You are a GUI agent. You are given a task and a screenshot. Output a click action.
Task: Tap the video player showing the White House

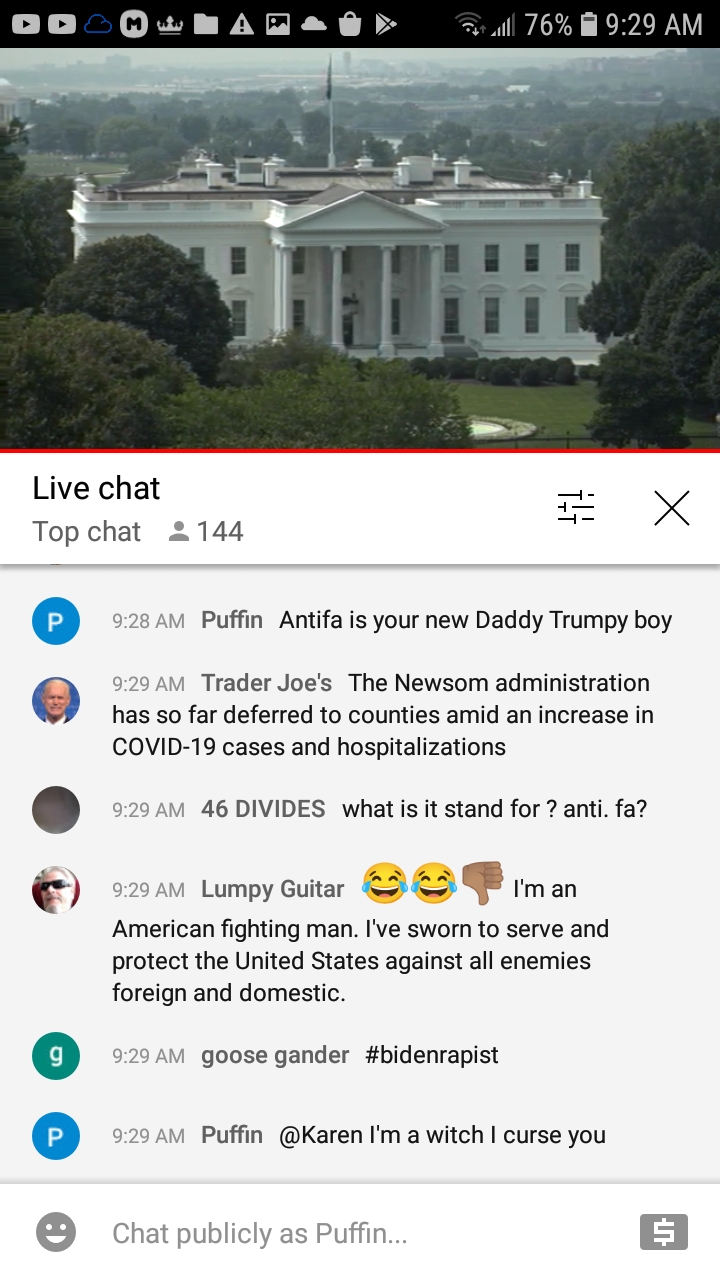pyautogui.click(x=360, y=250)
